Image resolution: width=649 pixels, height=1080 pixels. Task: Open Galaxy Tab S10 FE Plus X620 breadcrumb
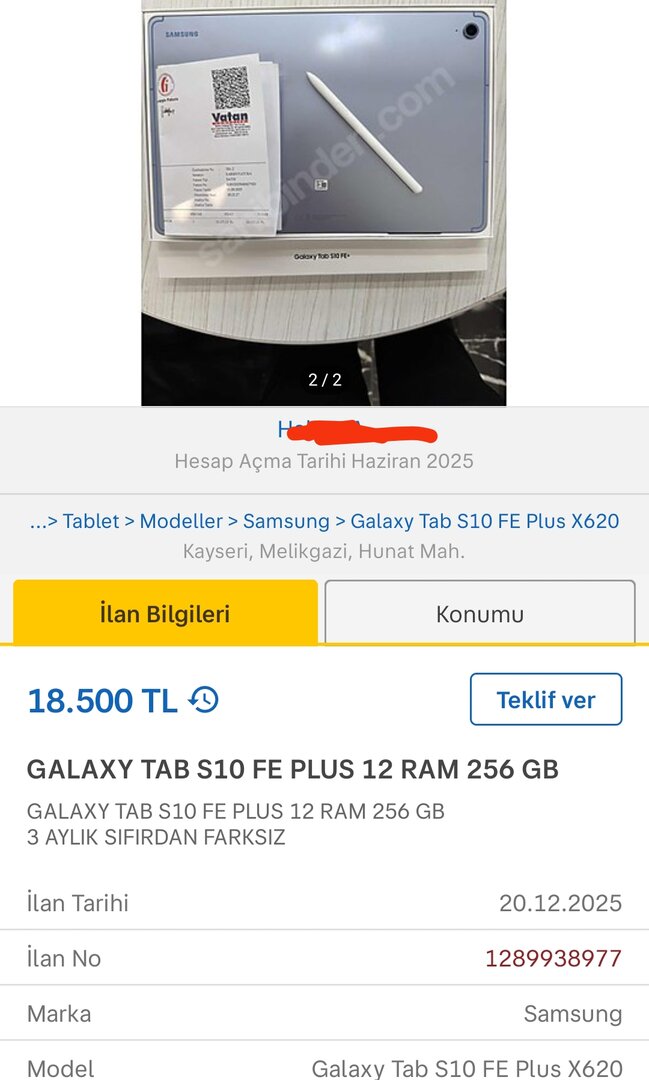(x=484, y=521)
